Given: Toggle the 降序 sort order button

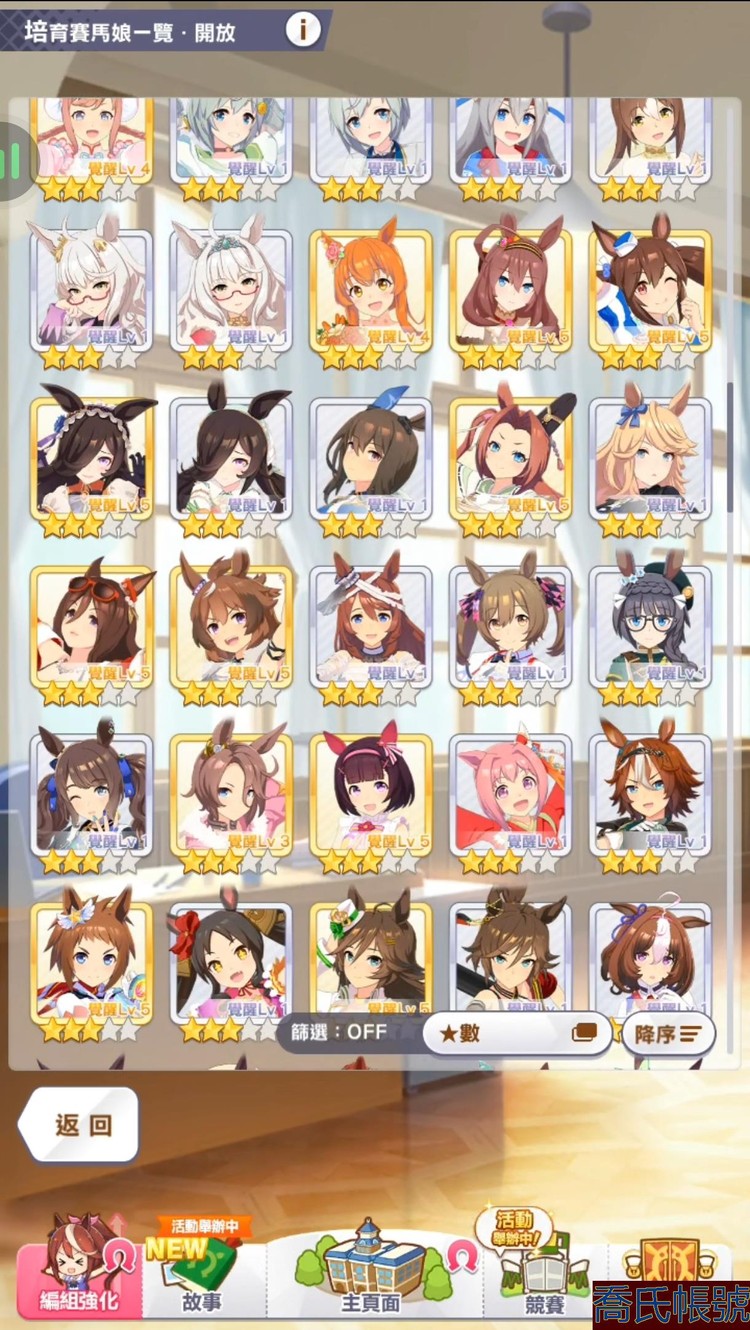Looking at the screenshot, I should 668,1034.
